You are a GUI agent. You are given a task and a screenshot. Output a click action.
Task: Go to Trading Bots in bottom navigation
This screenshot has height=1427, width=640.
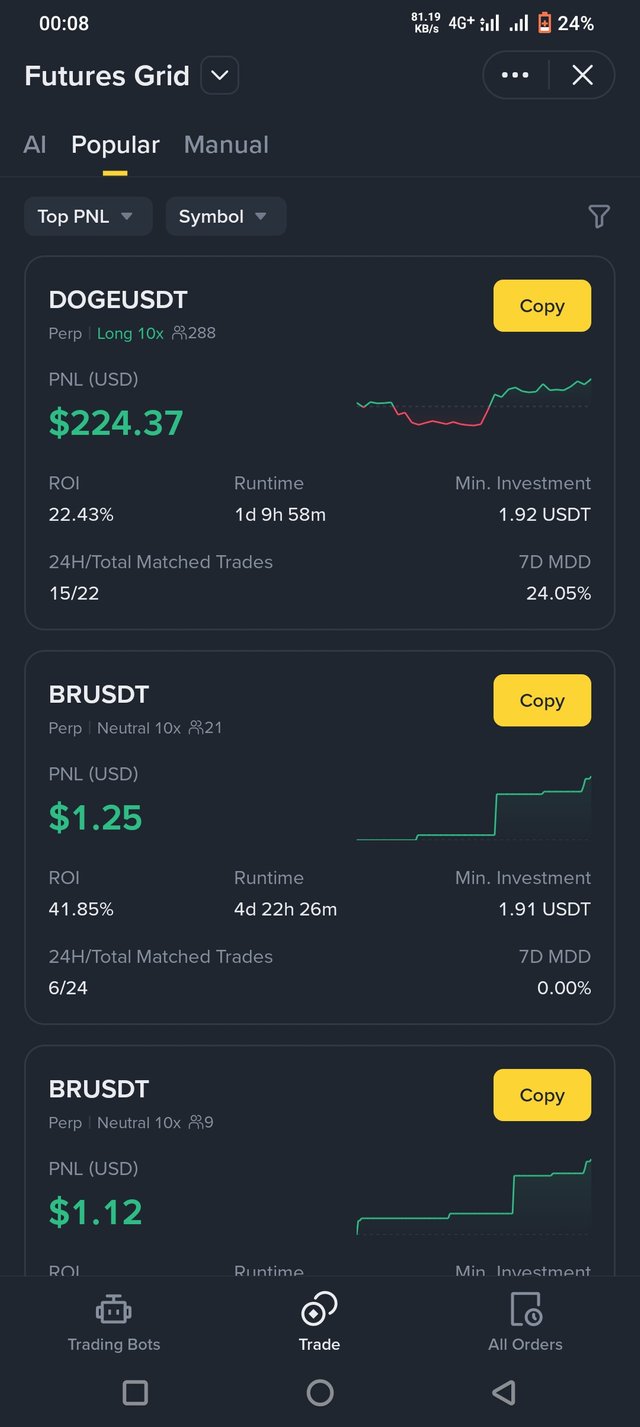coord(114,1322)
